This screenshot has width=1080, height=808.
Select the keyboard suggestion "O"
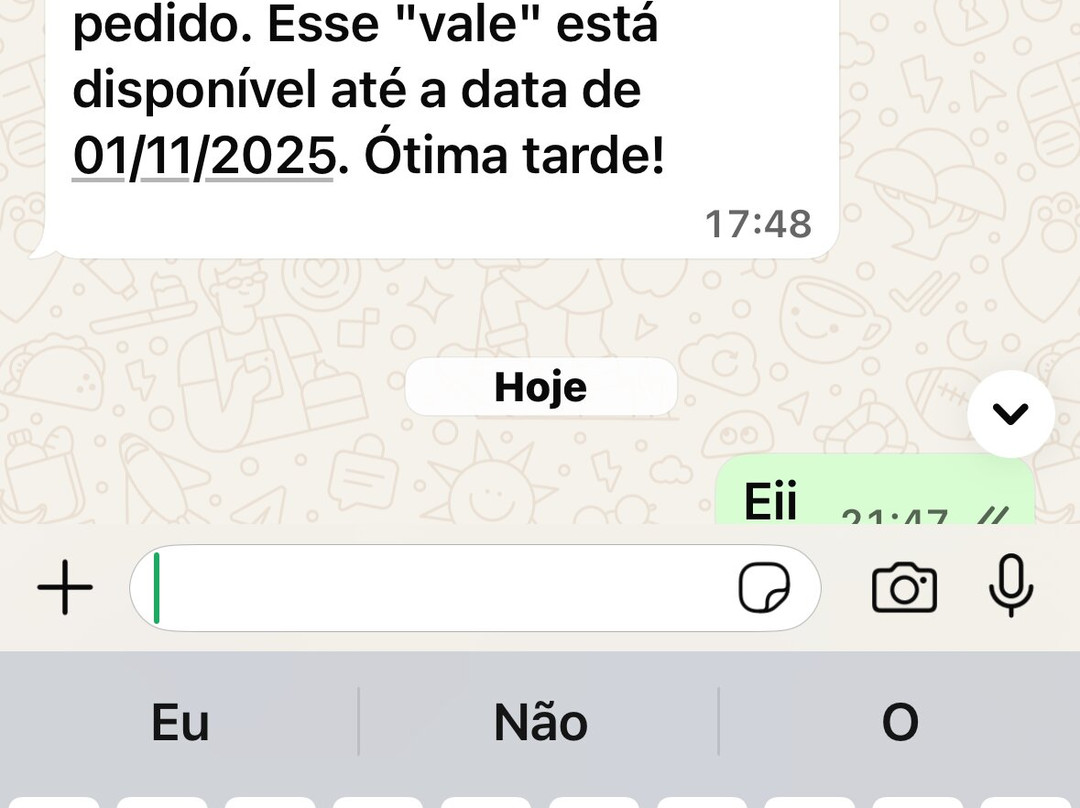coord(900,722)
